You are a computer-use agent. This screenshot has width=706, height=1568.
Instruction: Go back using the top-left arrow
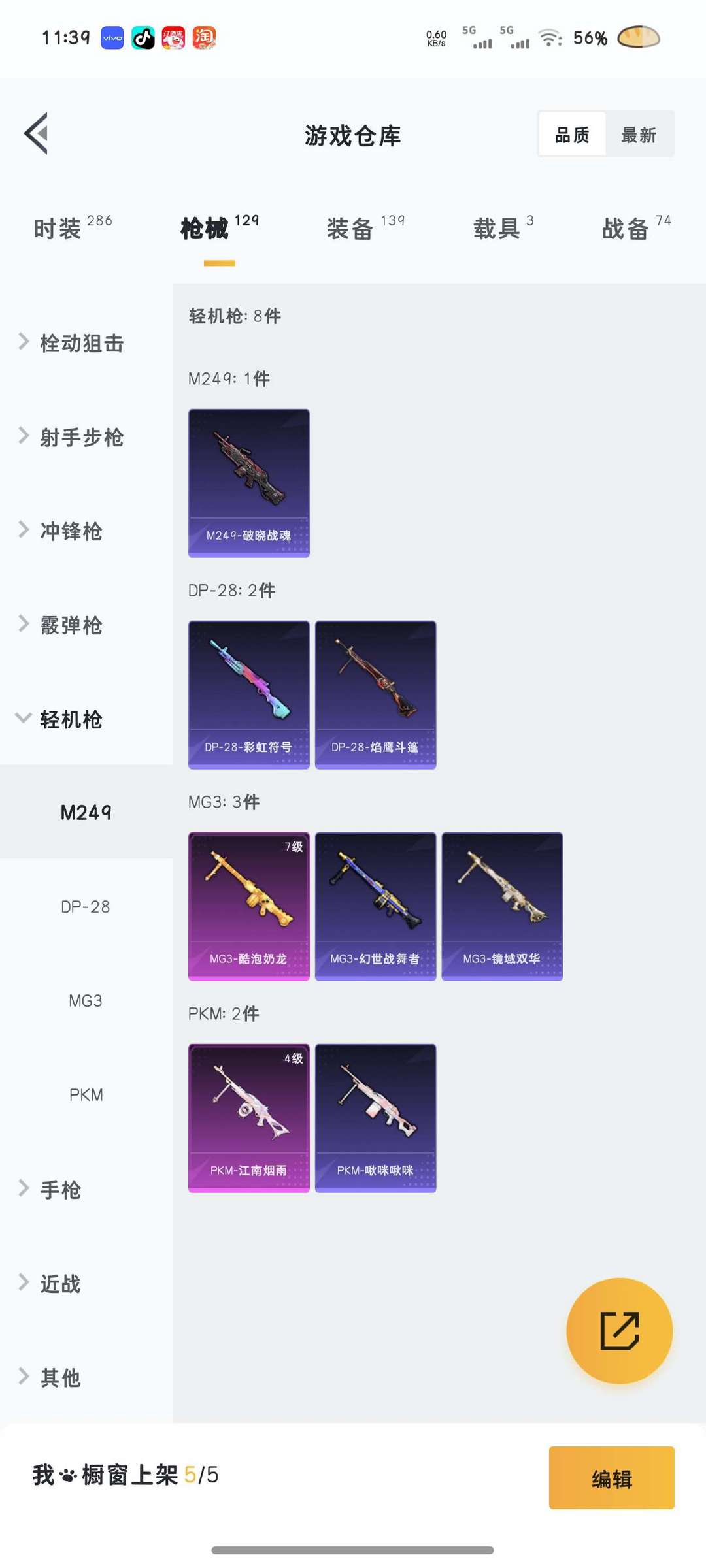37,134
